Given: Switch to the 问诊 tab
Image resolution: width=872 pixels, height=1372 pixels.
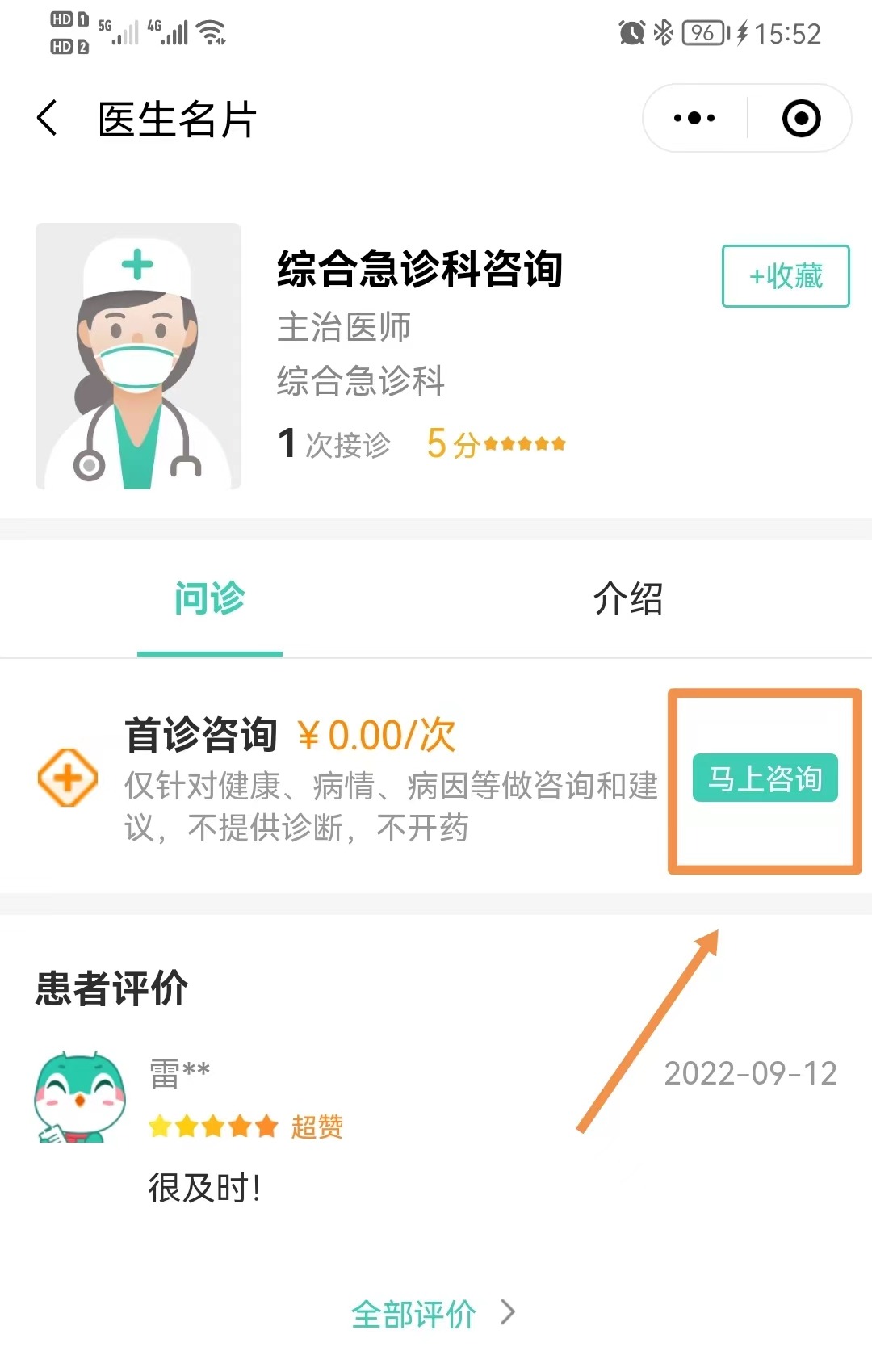Looking at the screenshot, I should click(x=210, y=599).
